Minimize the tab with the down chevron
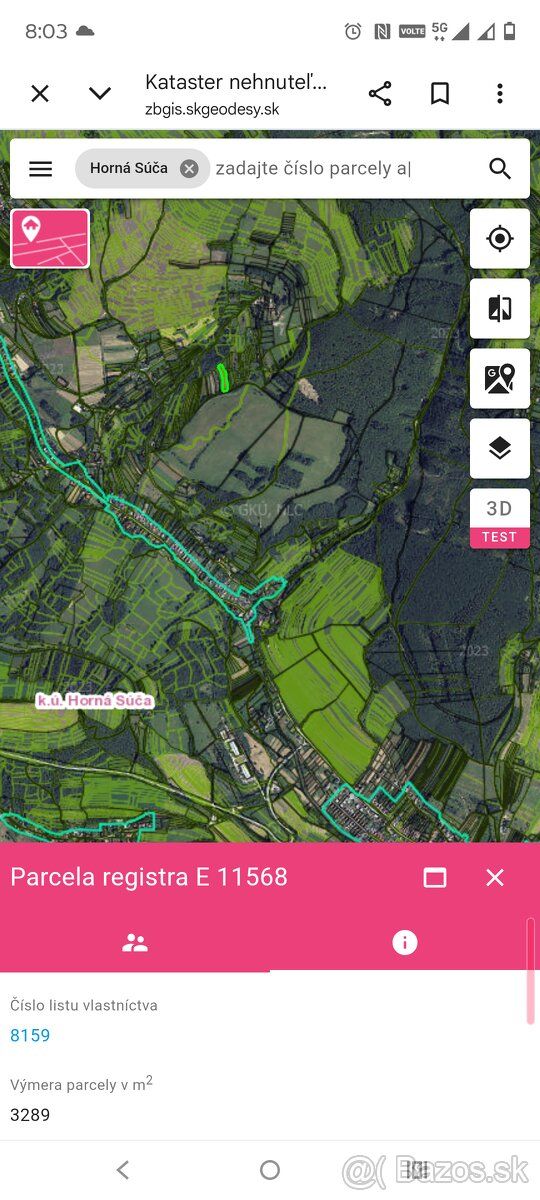This screenshot has width=540, height=1200. [100, 94]
